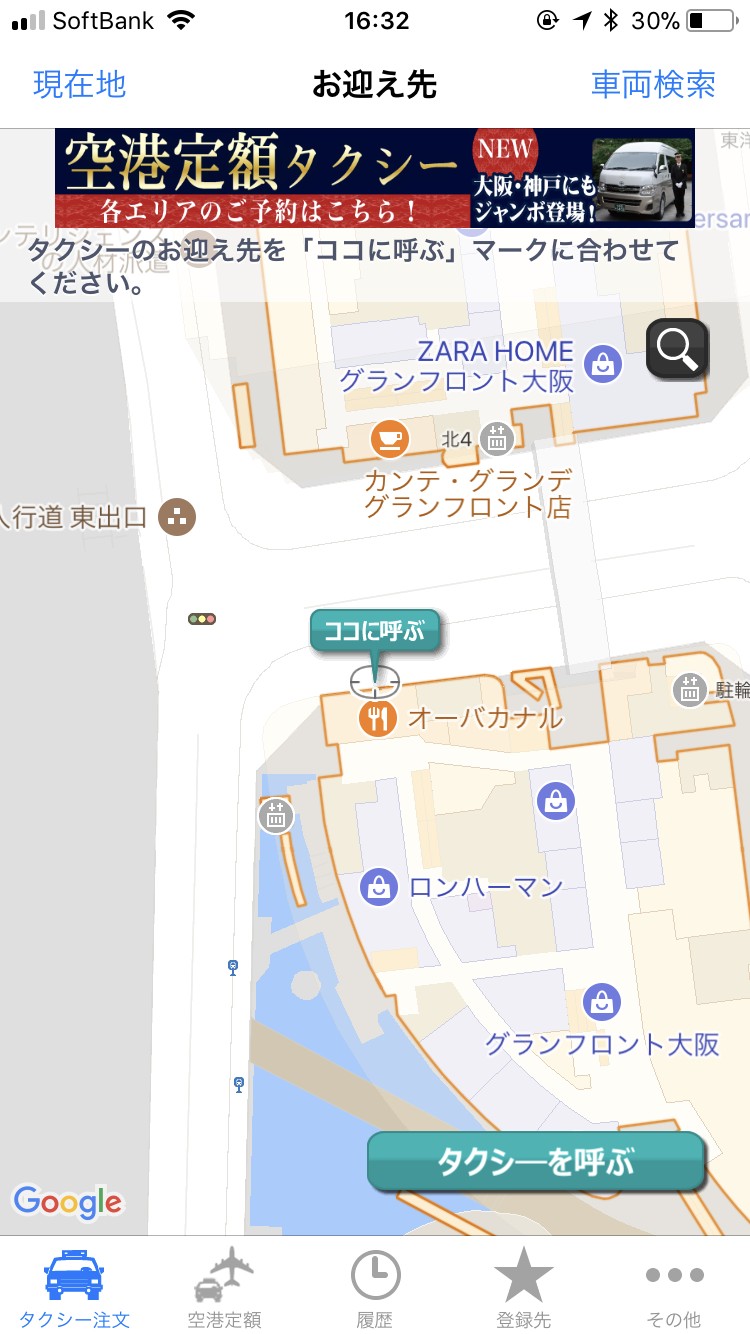Viewport: 750px width, 1334px height.
Task: Switch to the タクシー注文 tab
Action: pyautogui.click(x=74, y=1287)
